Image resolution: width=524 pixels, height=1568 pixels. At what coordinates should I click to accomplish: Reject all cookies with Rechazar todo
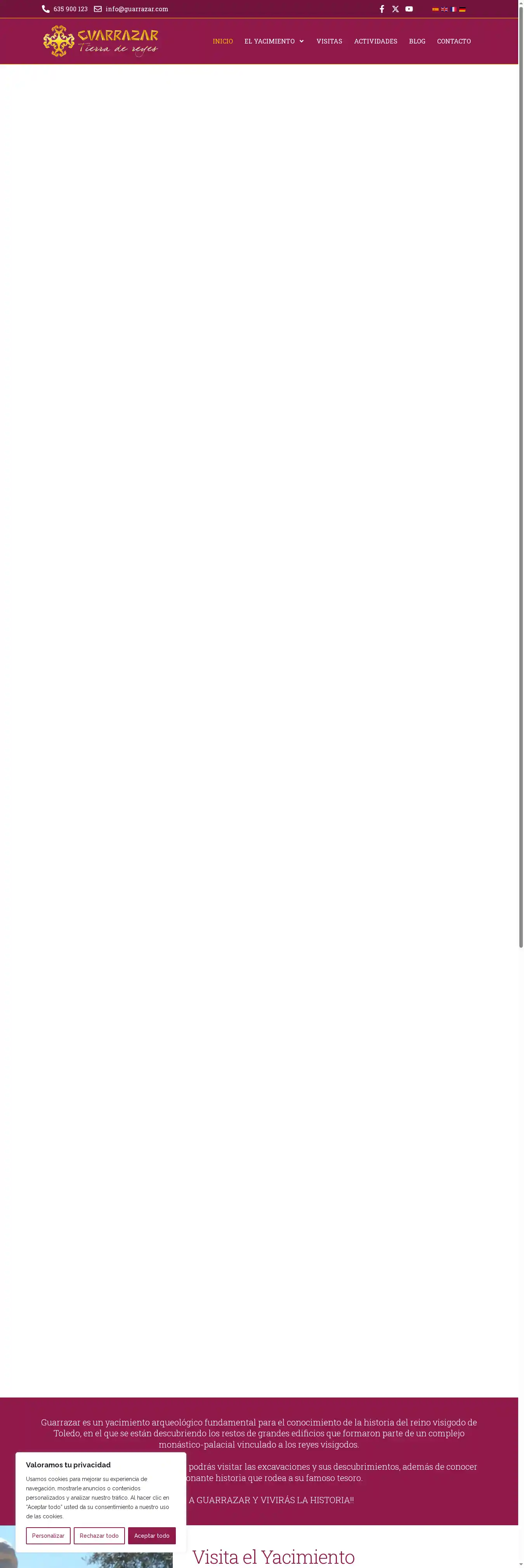point(99,1535)
